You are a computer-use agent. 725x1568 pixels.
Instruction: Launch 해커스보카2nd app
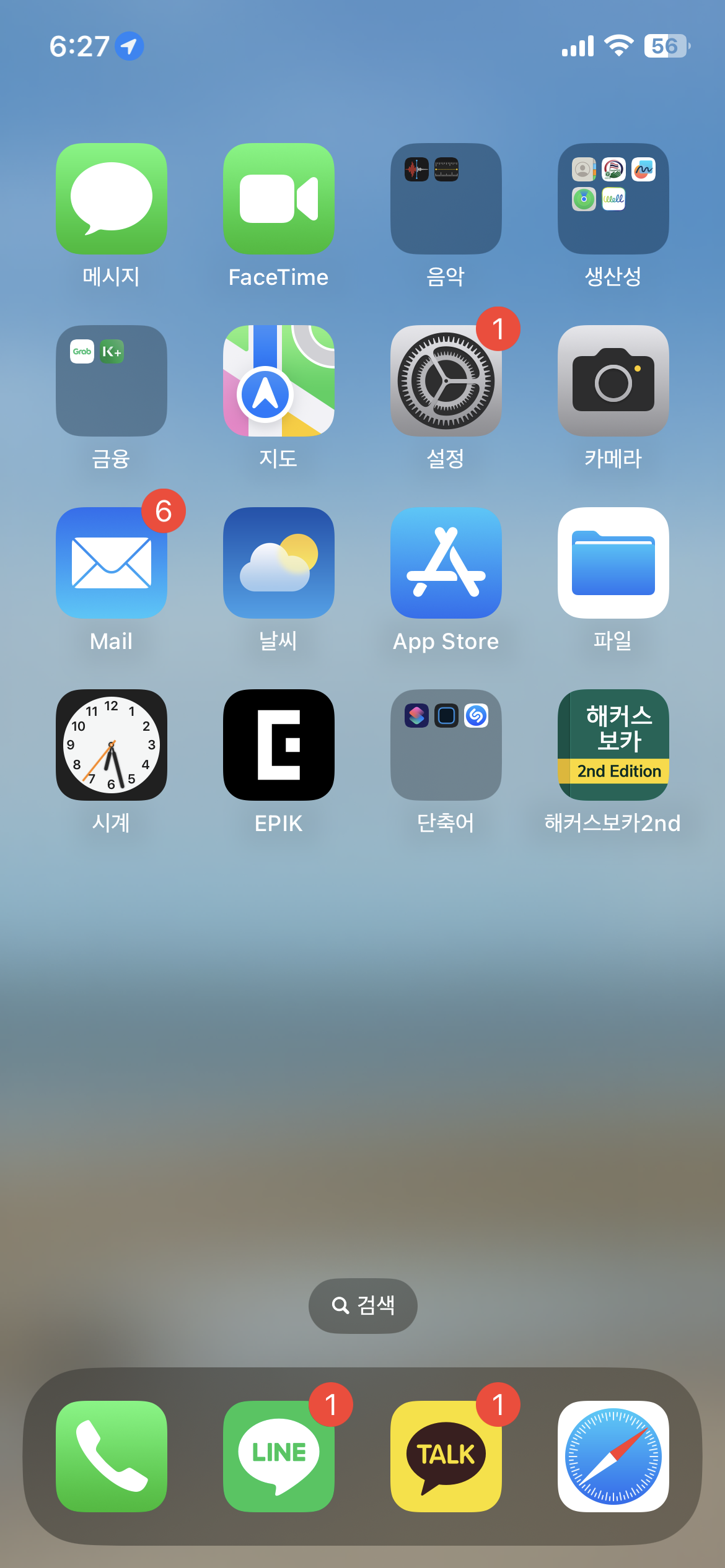pyautogui.click(x=613, y=745)
